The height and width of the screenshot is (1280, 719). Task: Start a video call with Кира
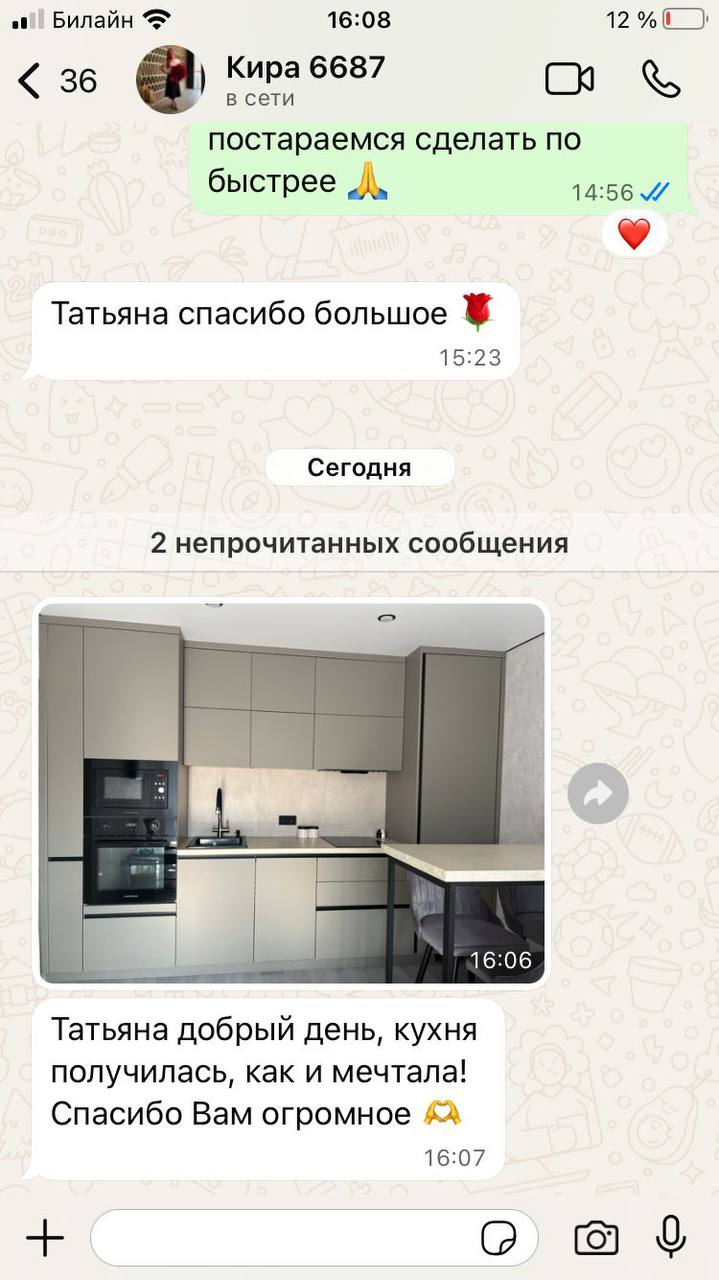click(x=570, y=79)
